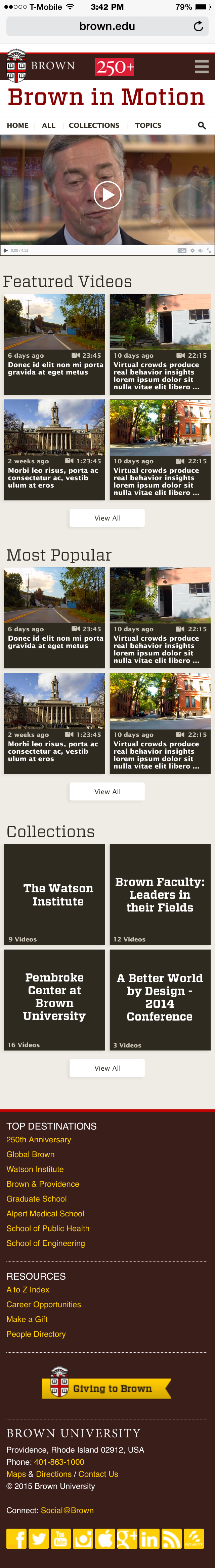This screenshot has height=1568, width=215.
Task: Switch to the Collections tab
Action: (93, 126)
